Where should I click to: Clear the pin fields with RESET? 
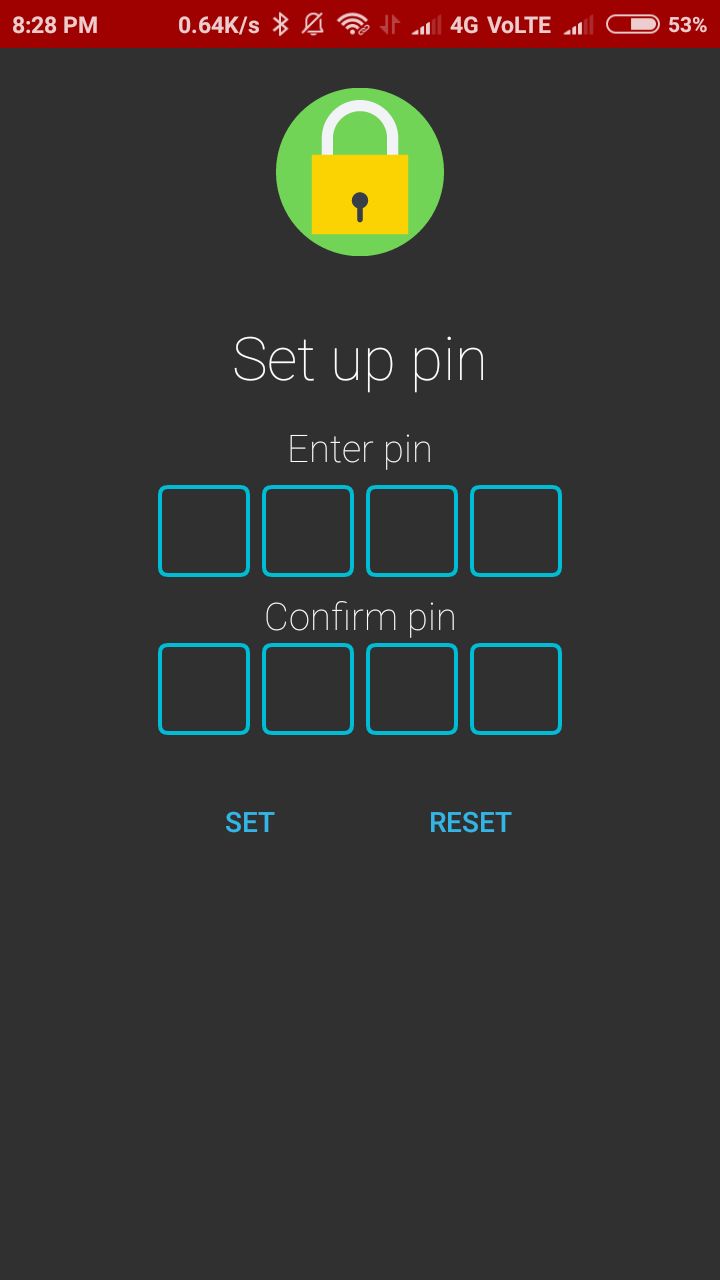coord(470,822)
